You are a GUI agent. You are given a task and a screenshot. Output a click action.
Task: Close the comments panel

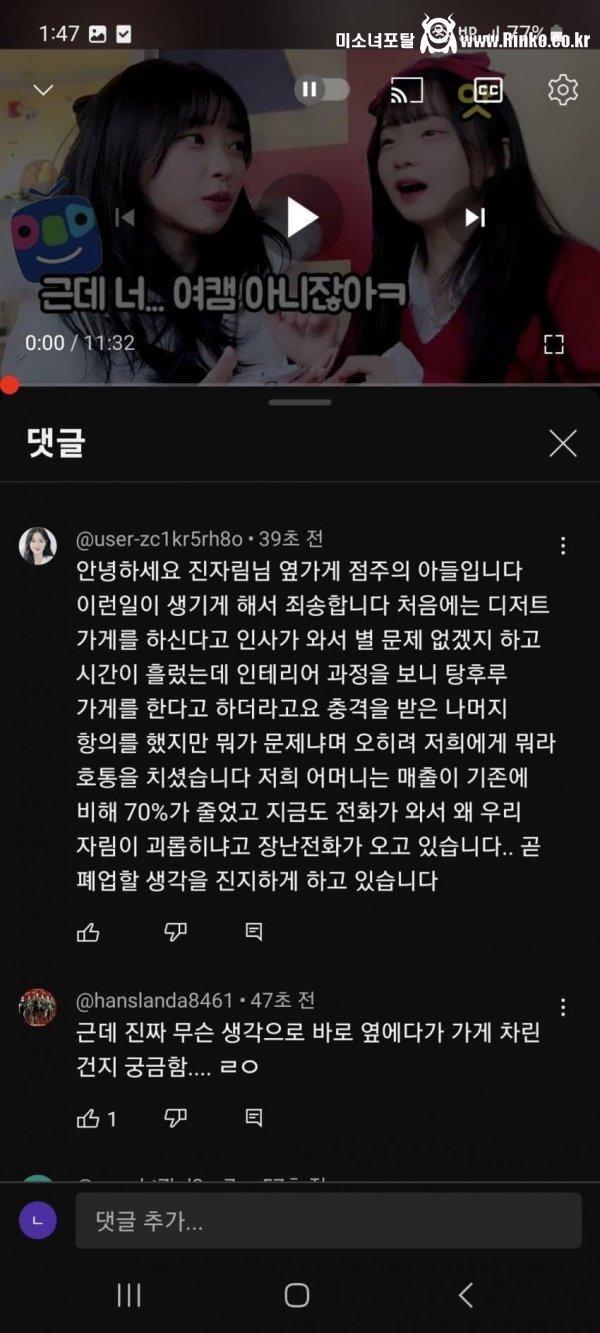click(563, 444)
